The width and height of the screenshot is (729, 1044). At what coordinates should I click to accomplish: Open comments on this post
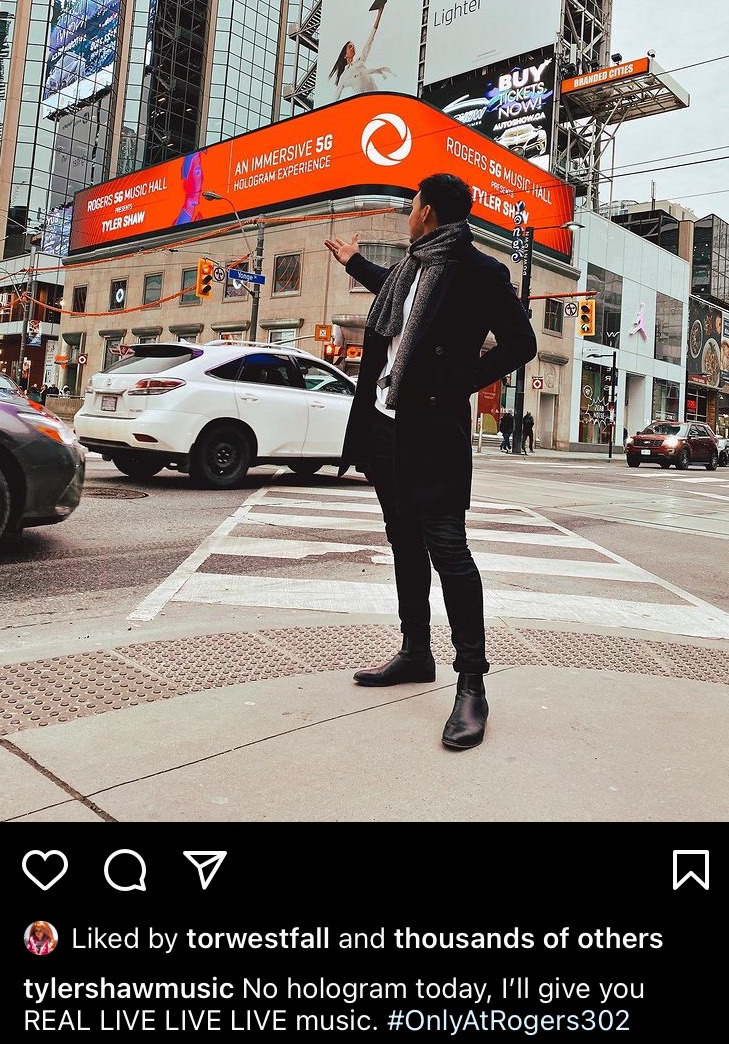tap(125, 870)
